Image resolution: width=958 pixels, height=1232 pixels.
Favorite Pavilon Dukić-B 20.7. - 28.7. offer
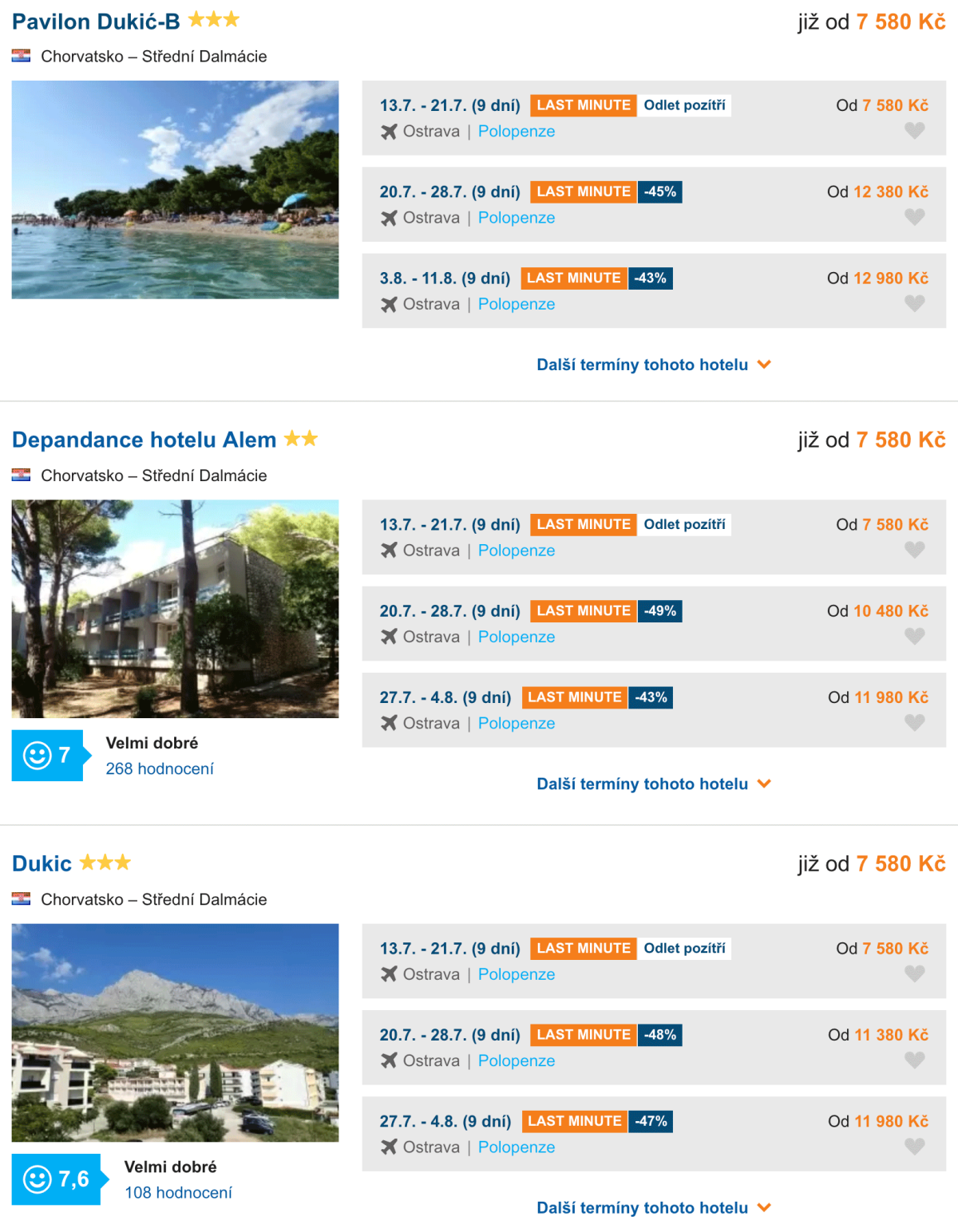(x=914, y=217)
